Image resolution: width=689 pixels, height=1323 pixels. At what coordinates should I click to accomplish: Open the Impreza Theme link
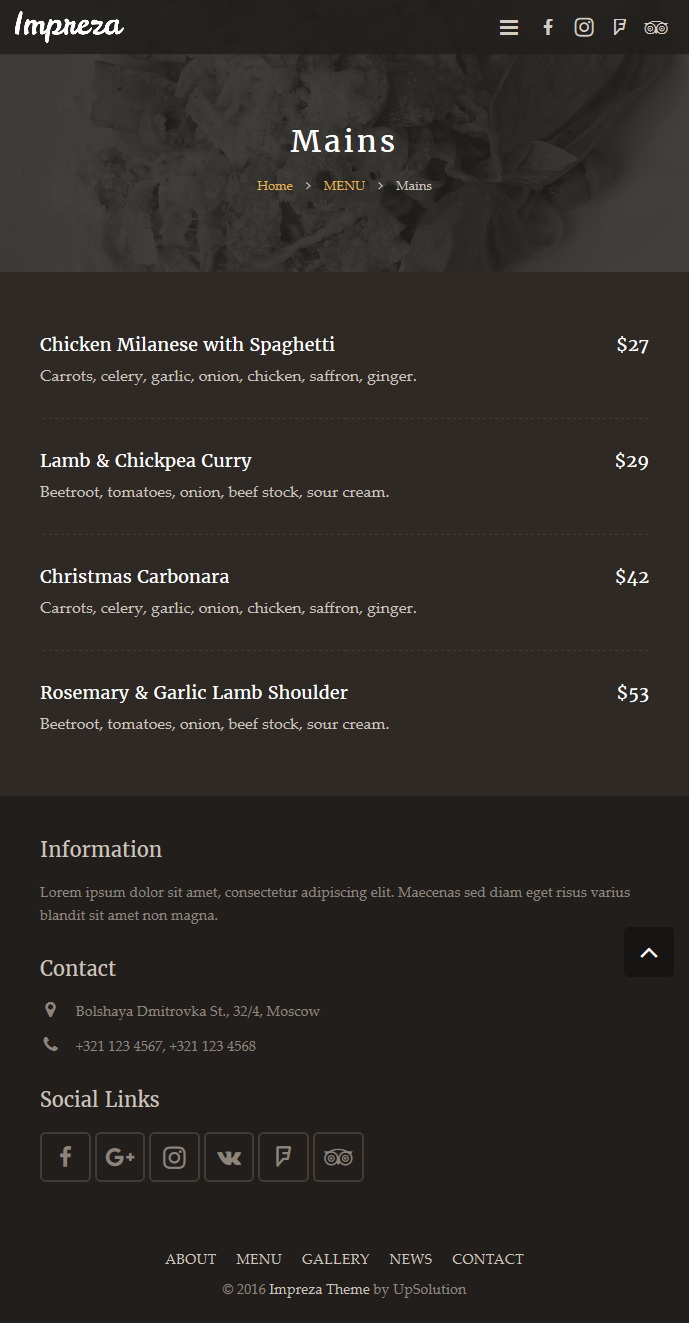click(x=319, y=1290)
